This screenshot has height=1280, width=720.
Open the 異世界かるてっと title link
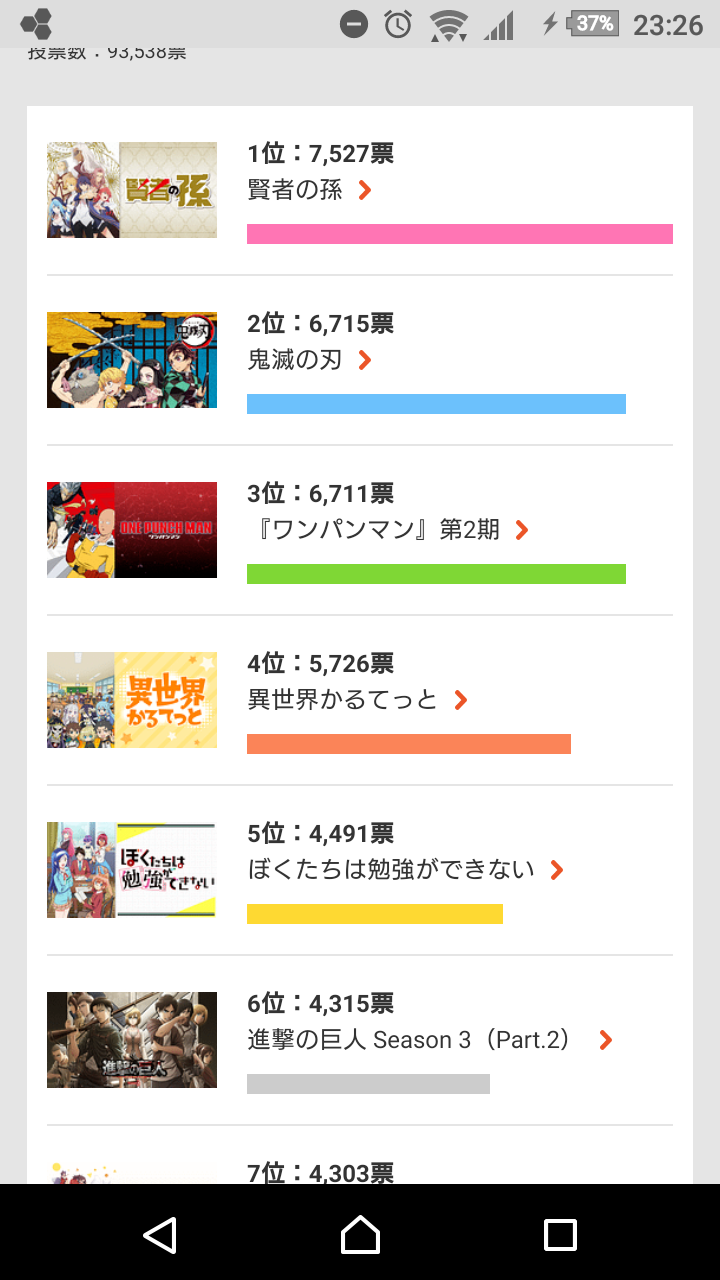(x=358, y=700)
